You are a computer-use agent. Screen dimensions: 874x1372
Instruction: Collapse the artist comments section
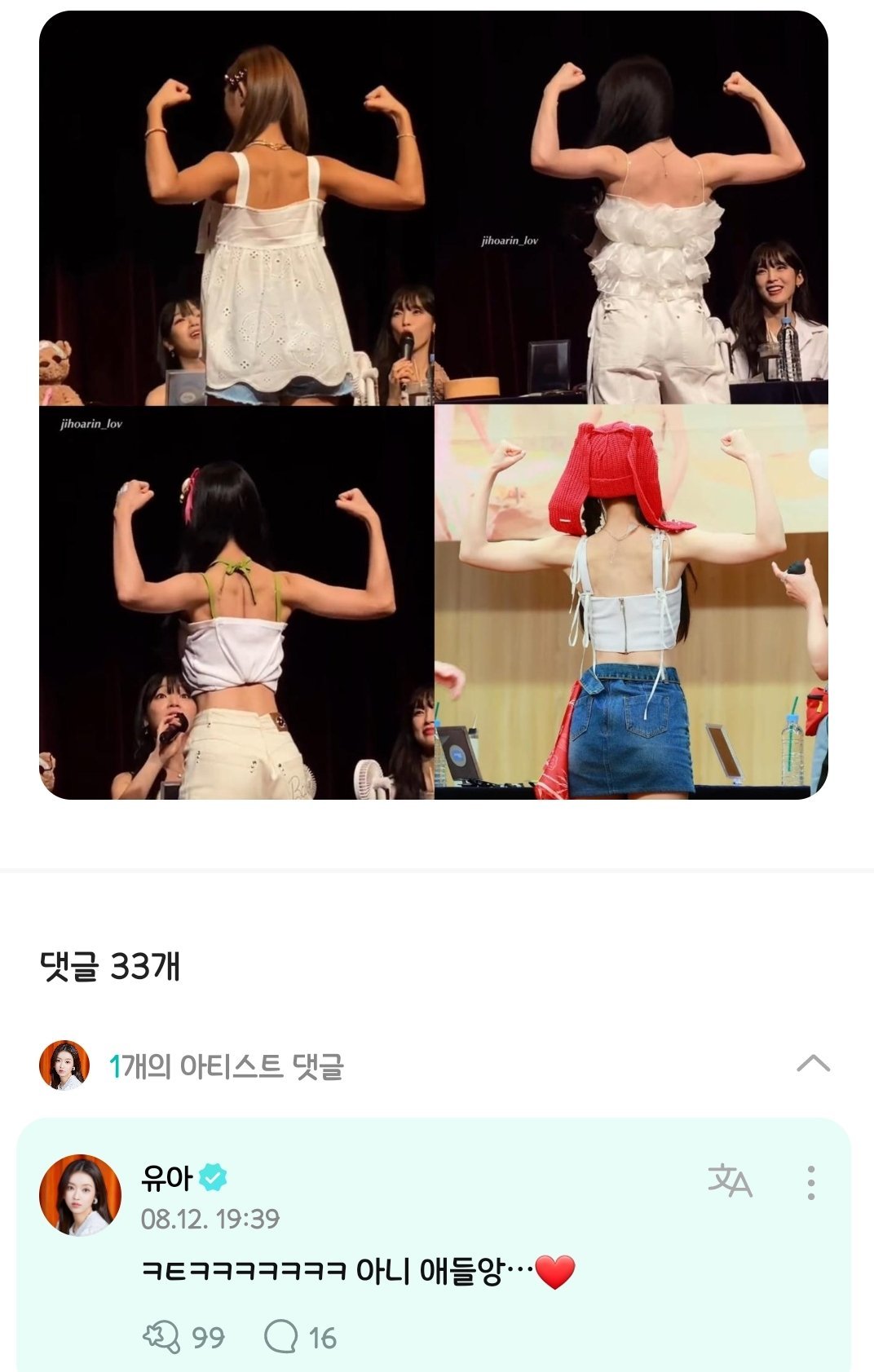coord(812,1064)
